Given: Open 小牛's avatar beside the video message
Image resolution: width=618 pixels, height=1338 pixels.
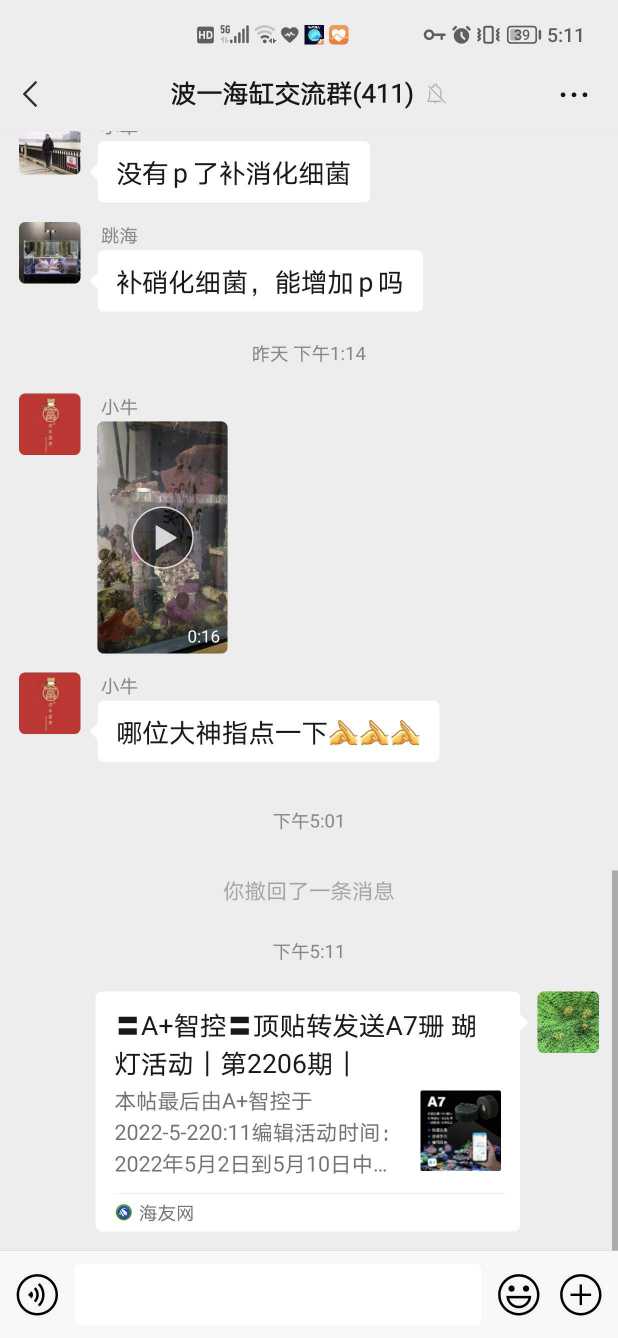Looking at the screenshot, I should coord(50,424).
